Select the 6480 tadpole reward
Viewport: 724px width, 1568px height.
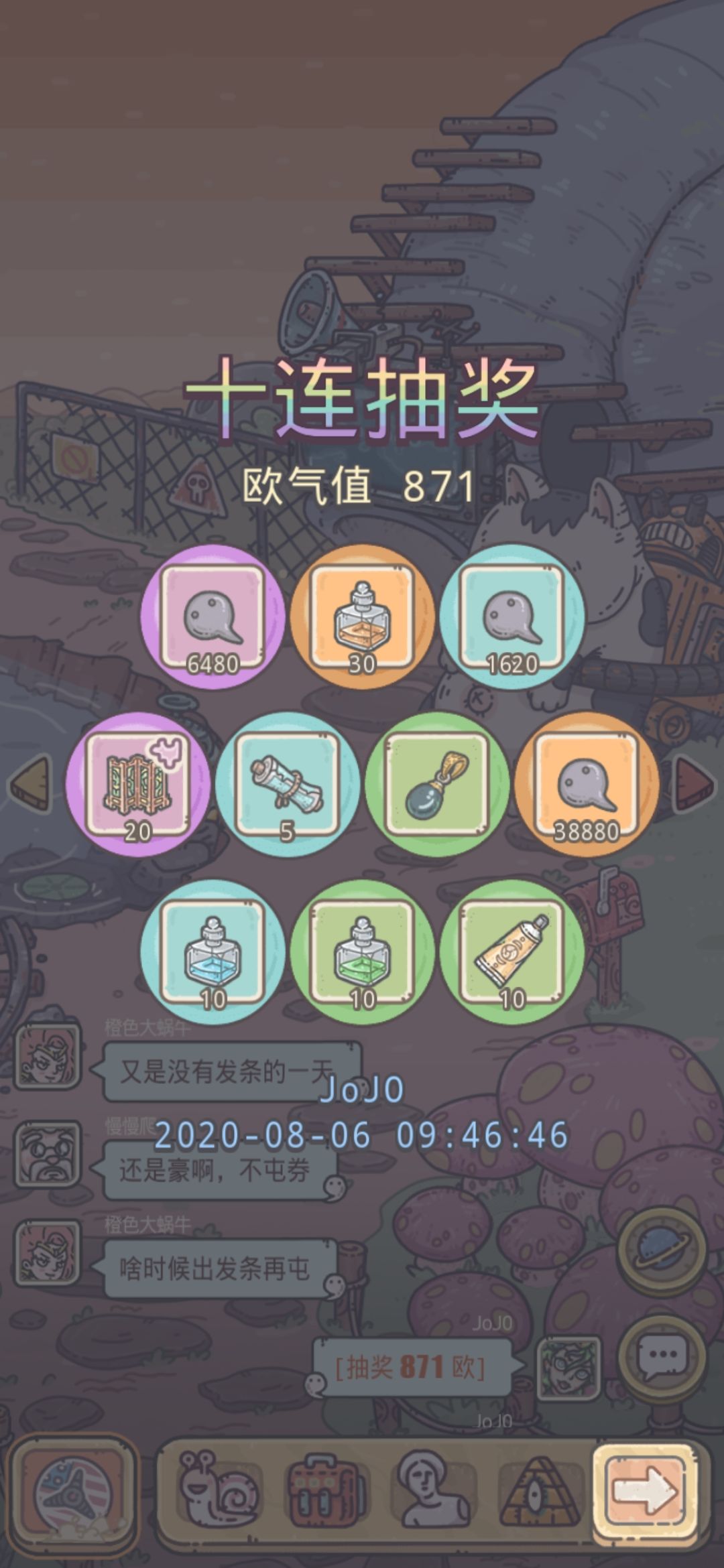tap(213, 618)
